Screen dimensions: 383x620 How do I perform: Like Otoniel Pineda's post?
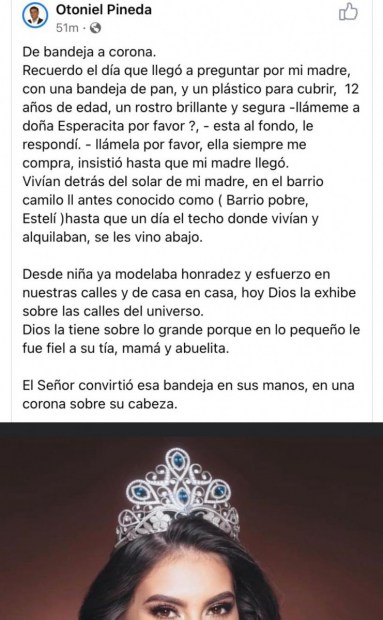coord(348,12)
